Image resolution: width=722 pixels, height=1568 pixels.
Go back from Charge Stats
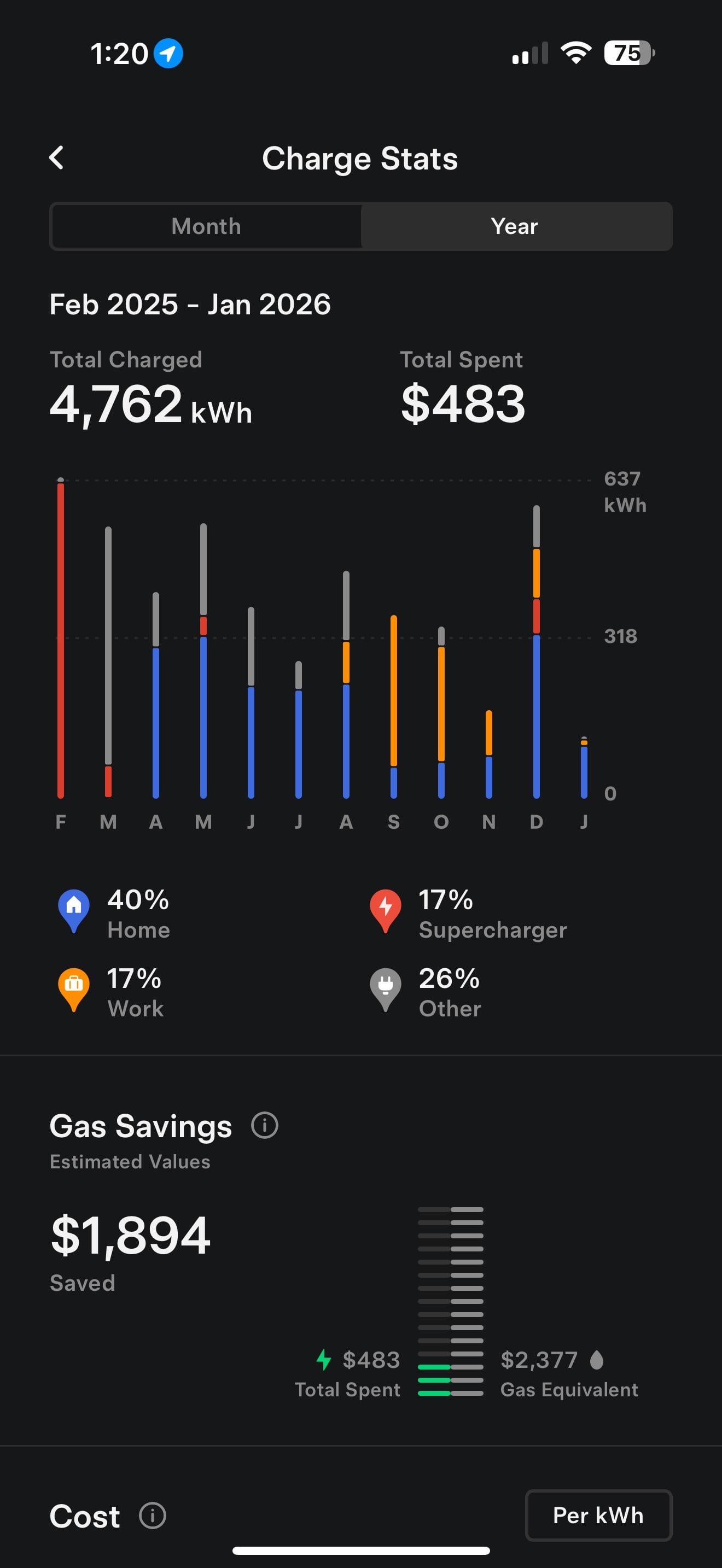[57, 157]
